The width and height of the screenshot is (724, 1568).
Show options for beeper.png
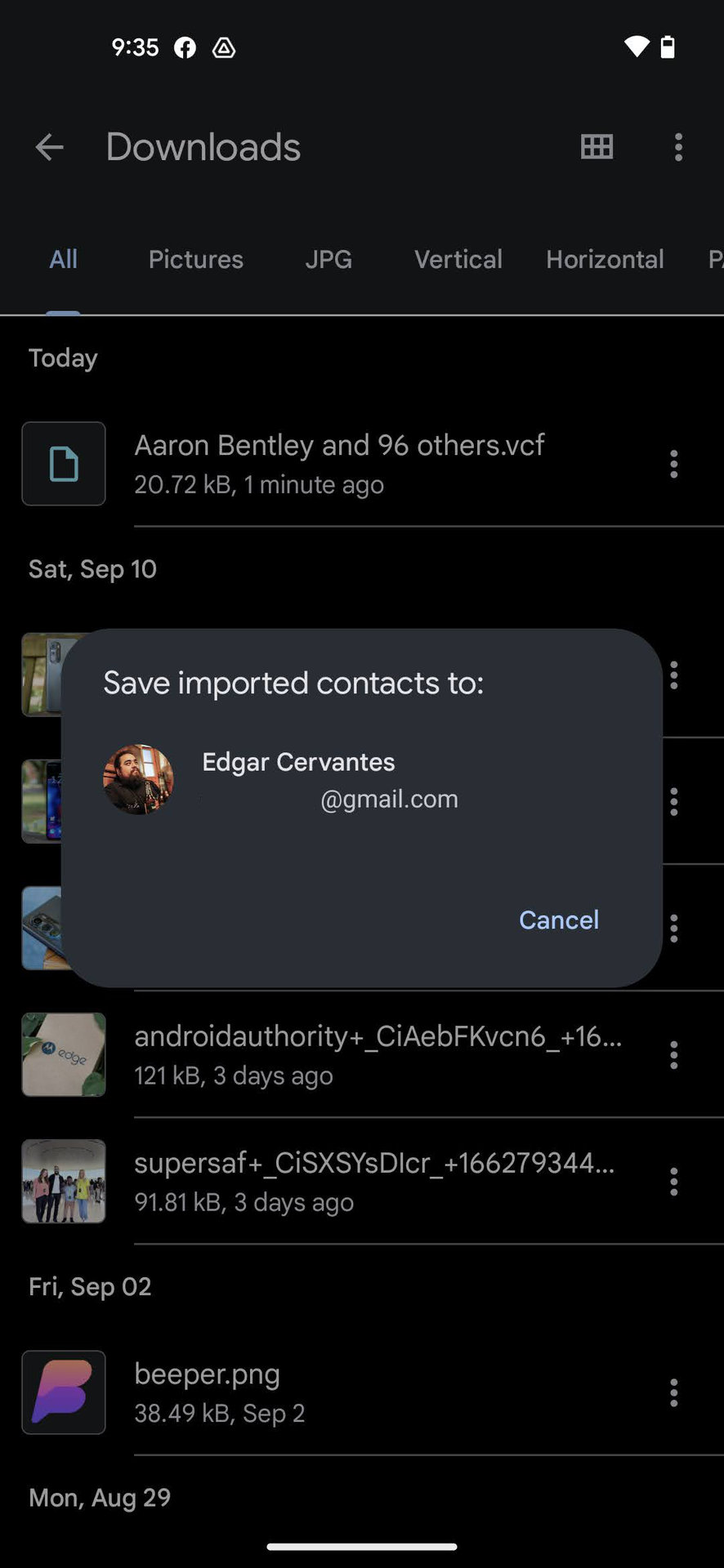tap(674, 1392)
